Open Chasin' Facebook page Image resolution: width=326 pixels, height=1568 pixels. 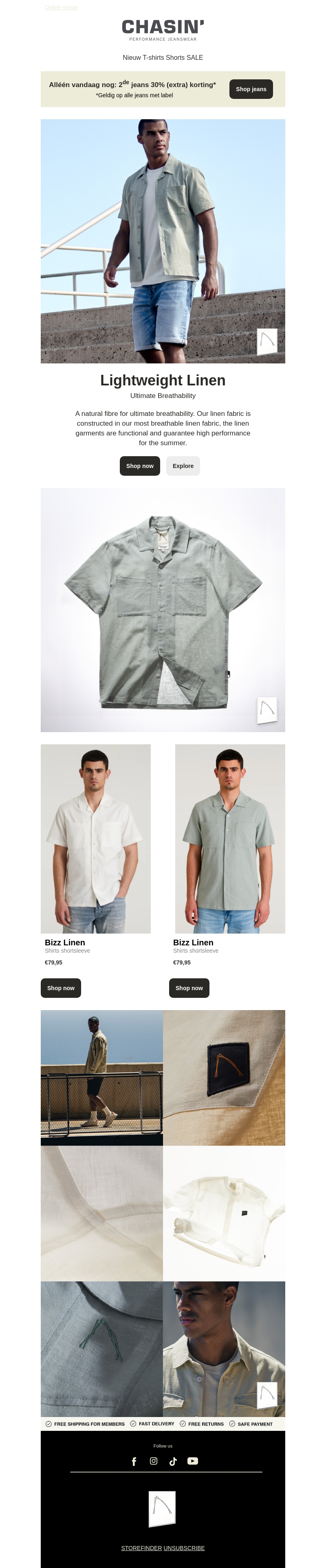coord(134,1461)
